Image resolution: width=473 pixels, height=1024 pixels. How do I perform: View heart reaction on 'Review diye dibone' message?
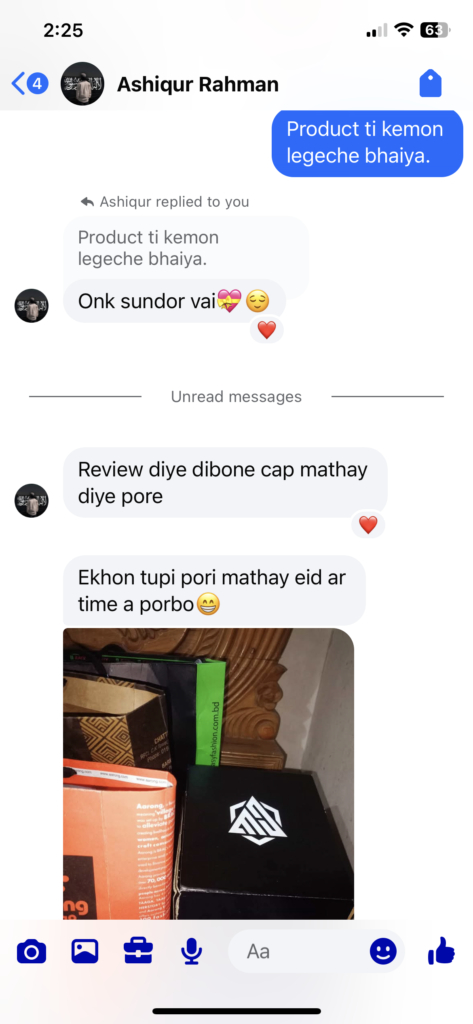[368, 524]
